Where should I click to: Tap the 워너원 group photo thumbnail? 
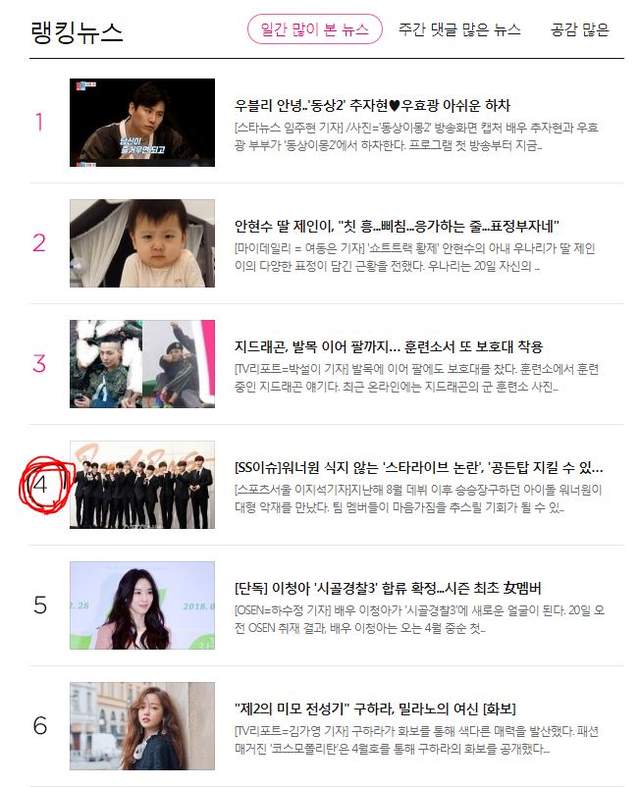(x=142, y=485)
